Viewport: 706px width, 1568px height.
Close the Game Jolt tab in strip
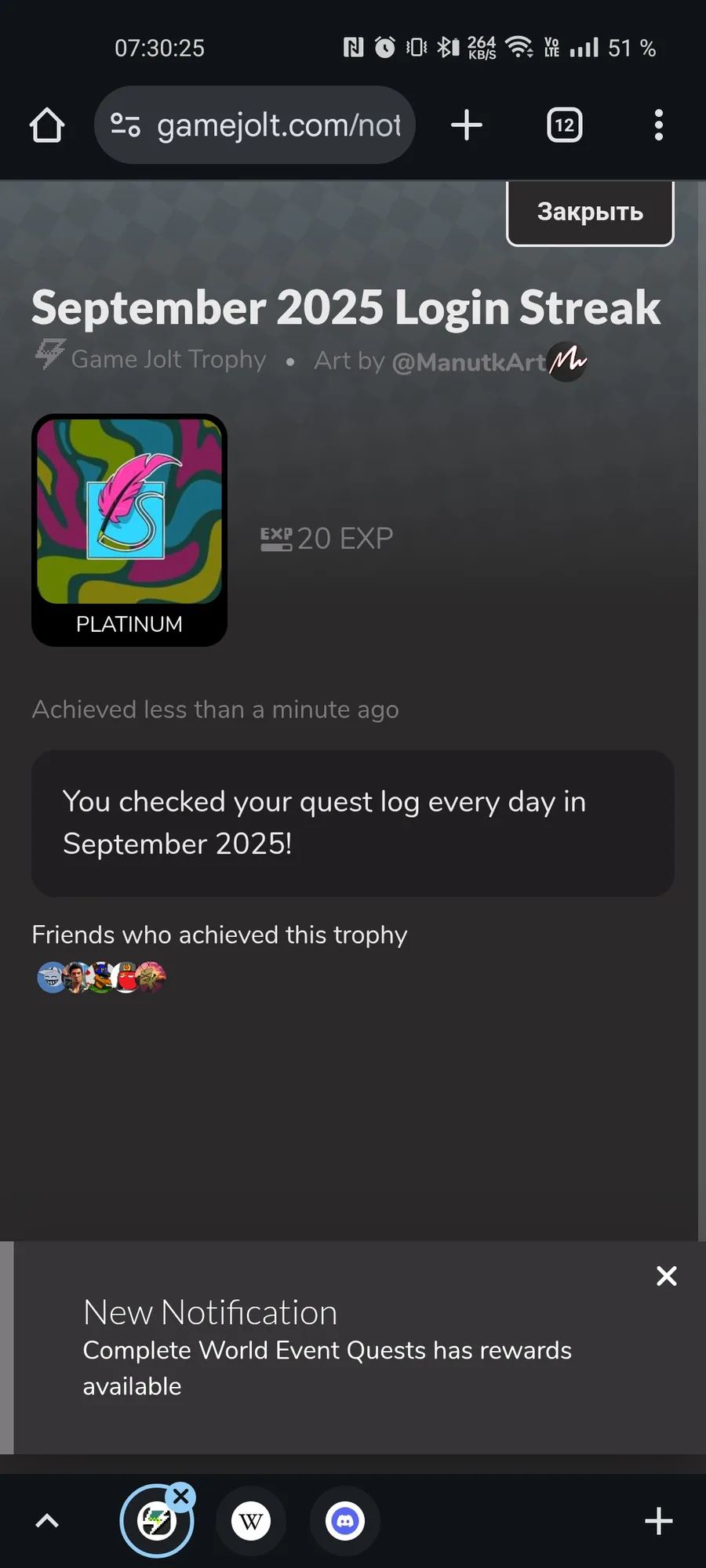[181, 1497]
